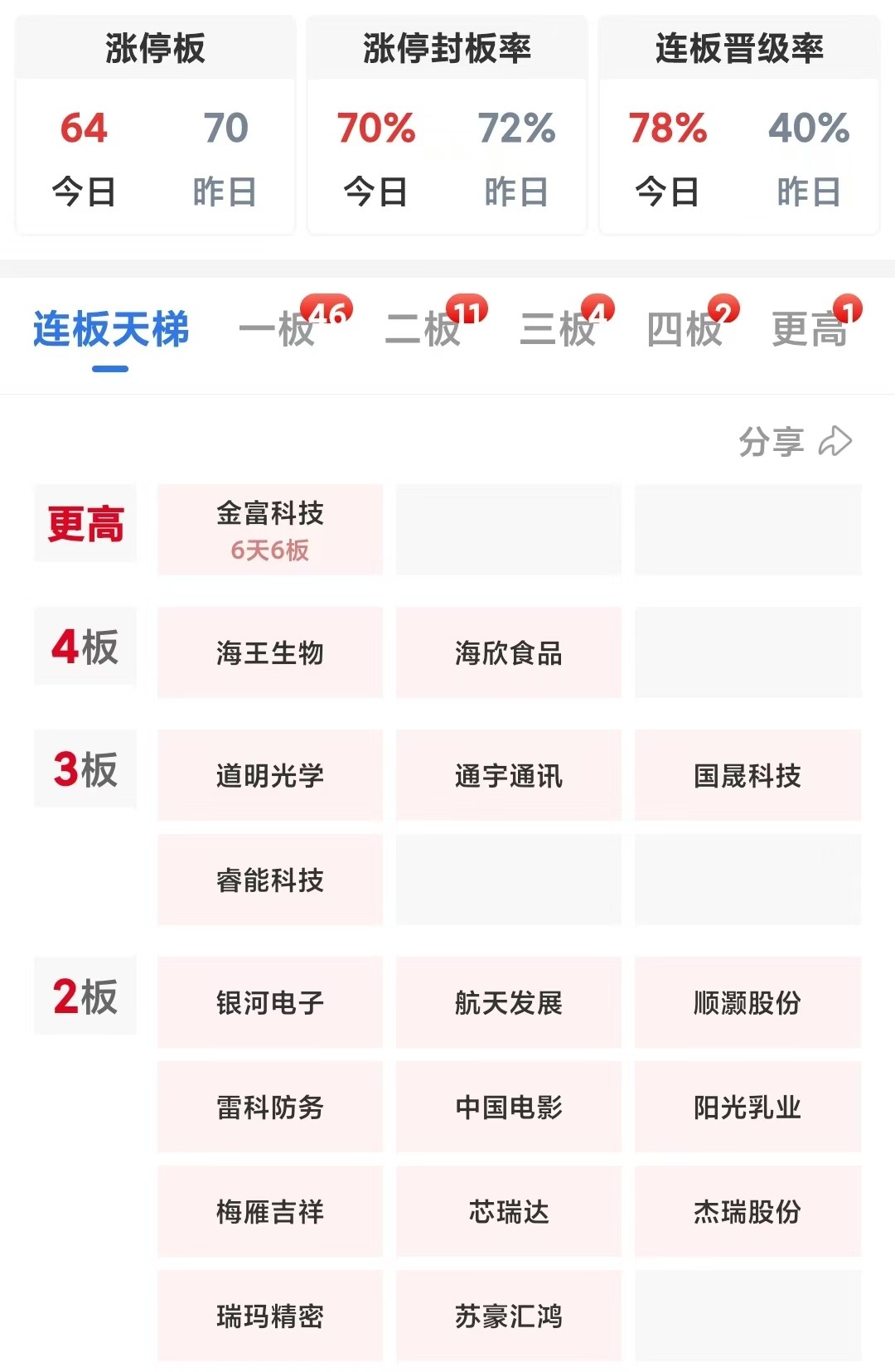This screenshot has height=1372, width=895.
Task: Open the 银河电子 stock tile
Action: tap(270, 1002)
